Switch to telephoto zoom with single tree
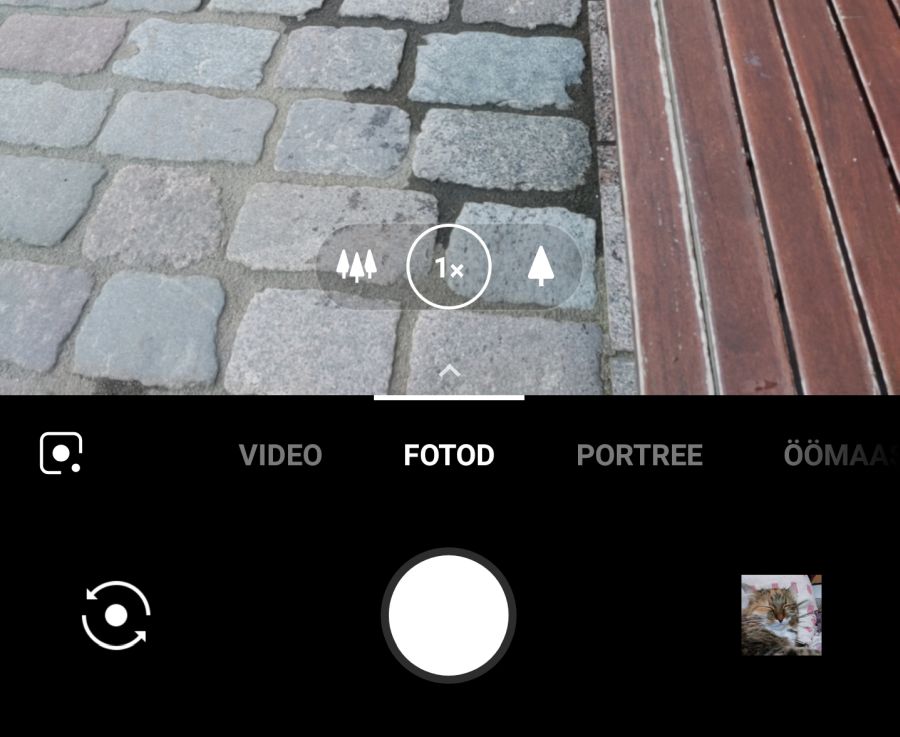900x737 pixels. pos(541,266)
